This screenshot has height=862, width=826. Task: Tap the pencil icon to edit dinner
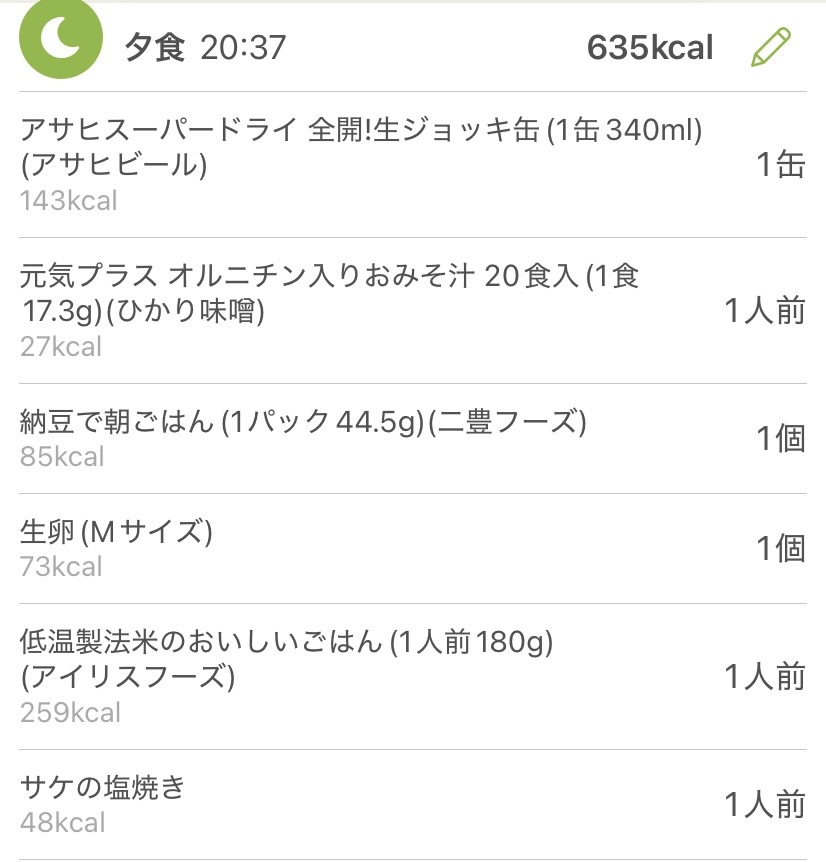pyautogui.click(x=770, y=48)
